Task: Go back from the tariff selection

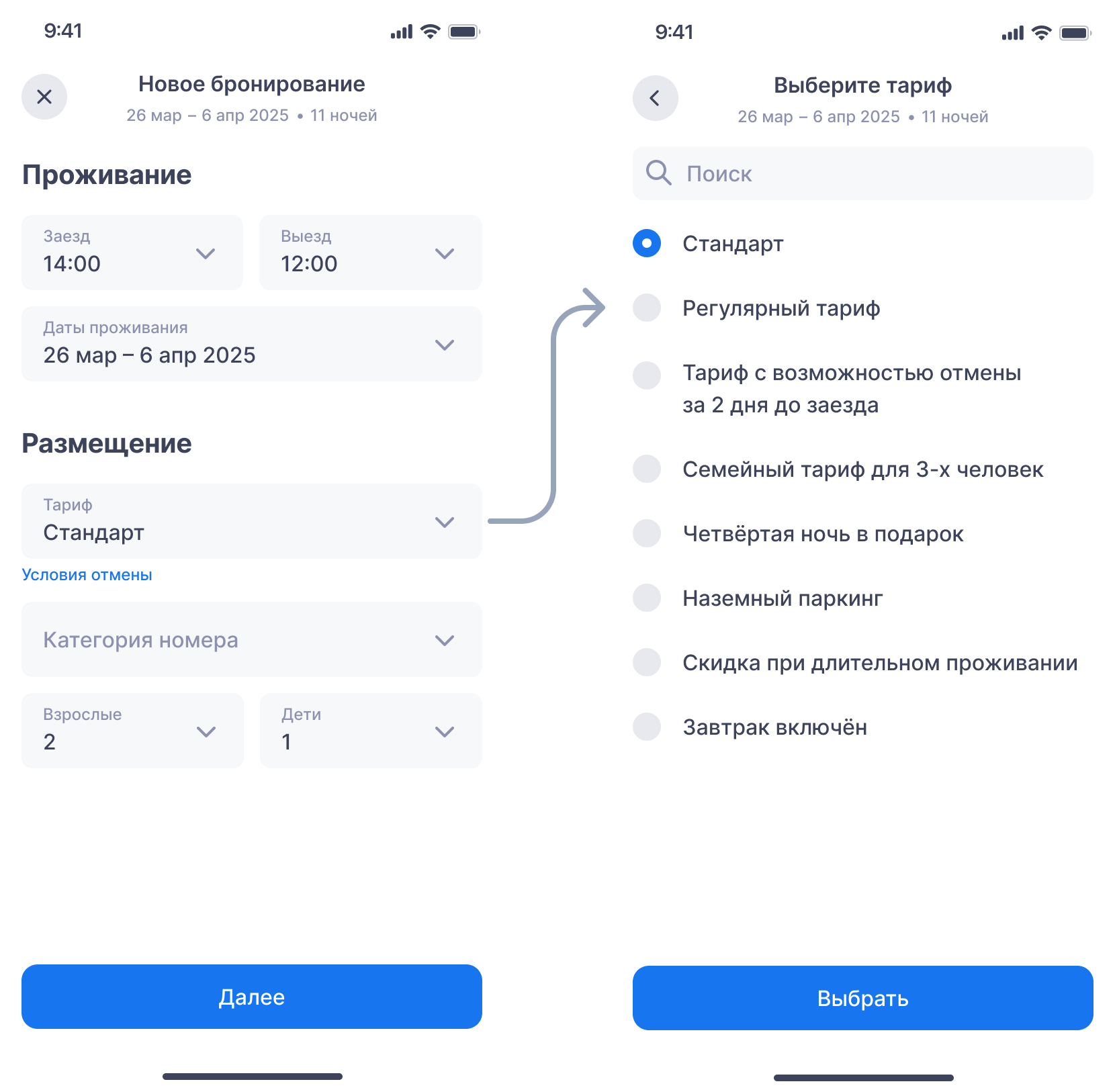Action: click(655, 98)
